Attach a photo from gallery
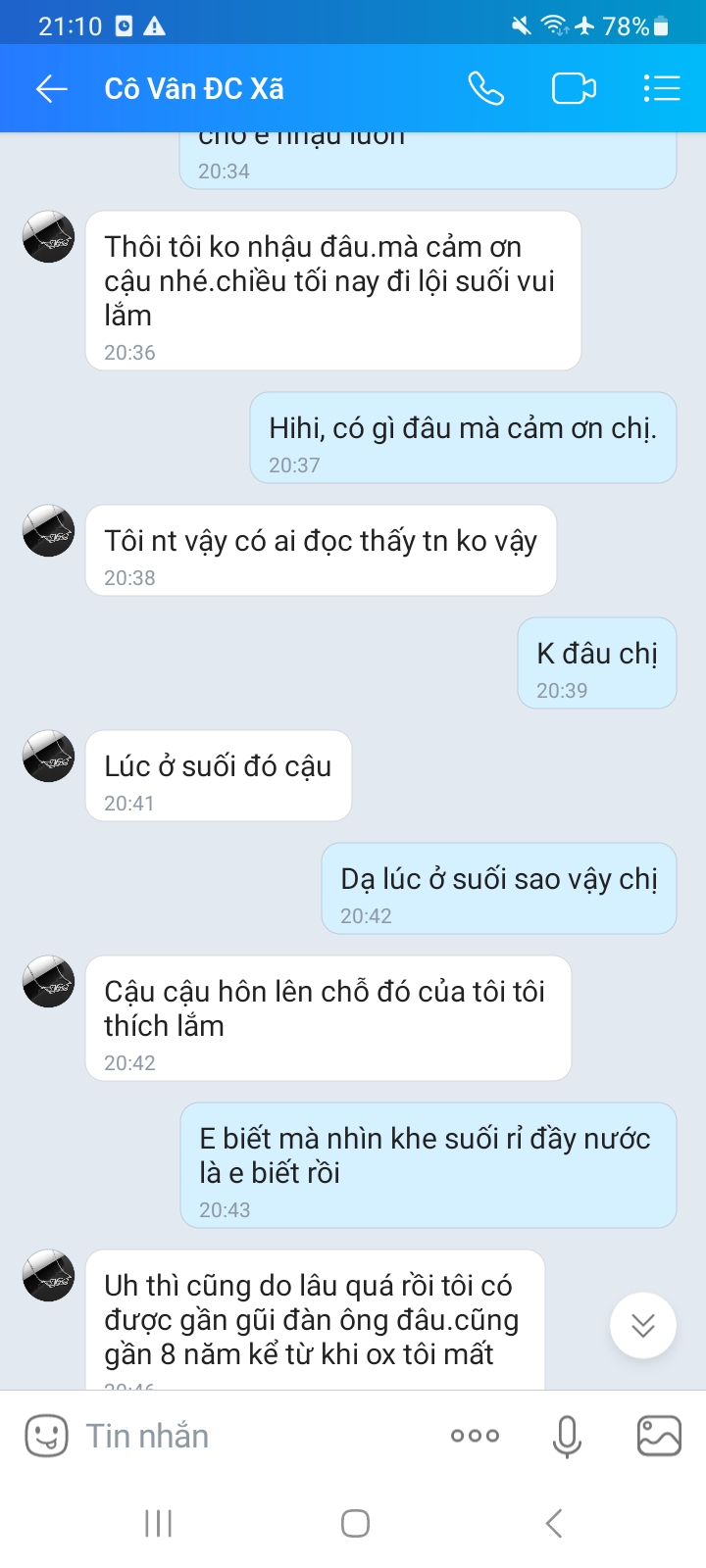Image resolution: width=706 pixels, height=1568 pixels. [x=659, y=1437]
